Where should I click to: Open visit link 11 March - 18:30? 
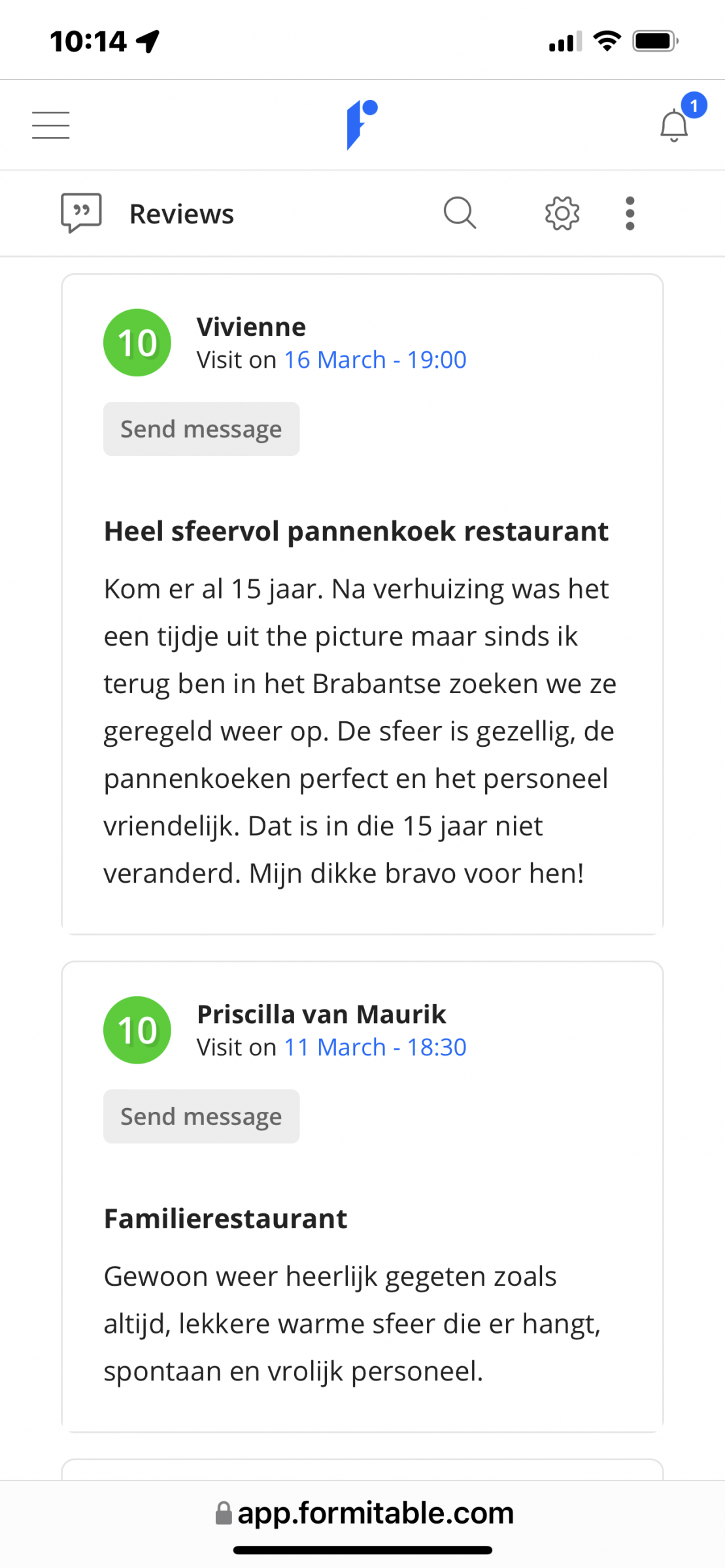[x=375, y=1047]
